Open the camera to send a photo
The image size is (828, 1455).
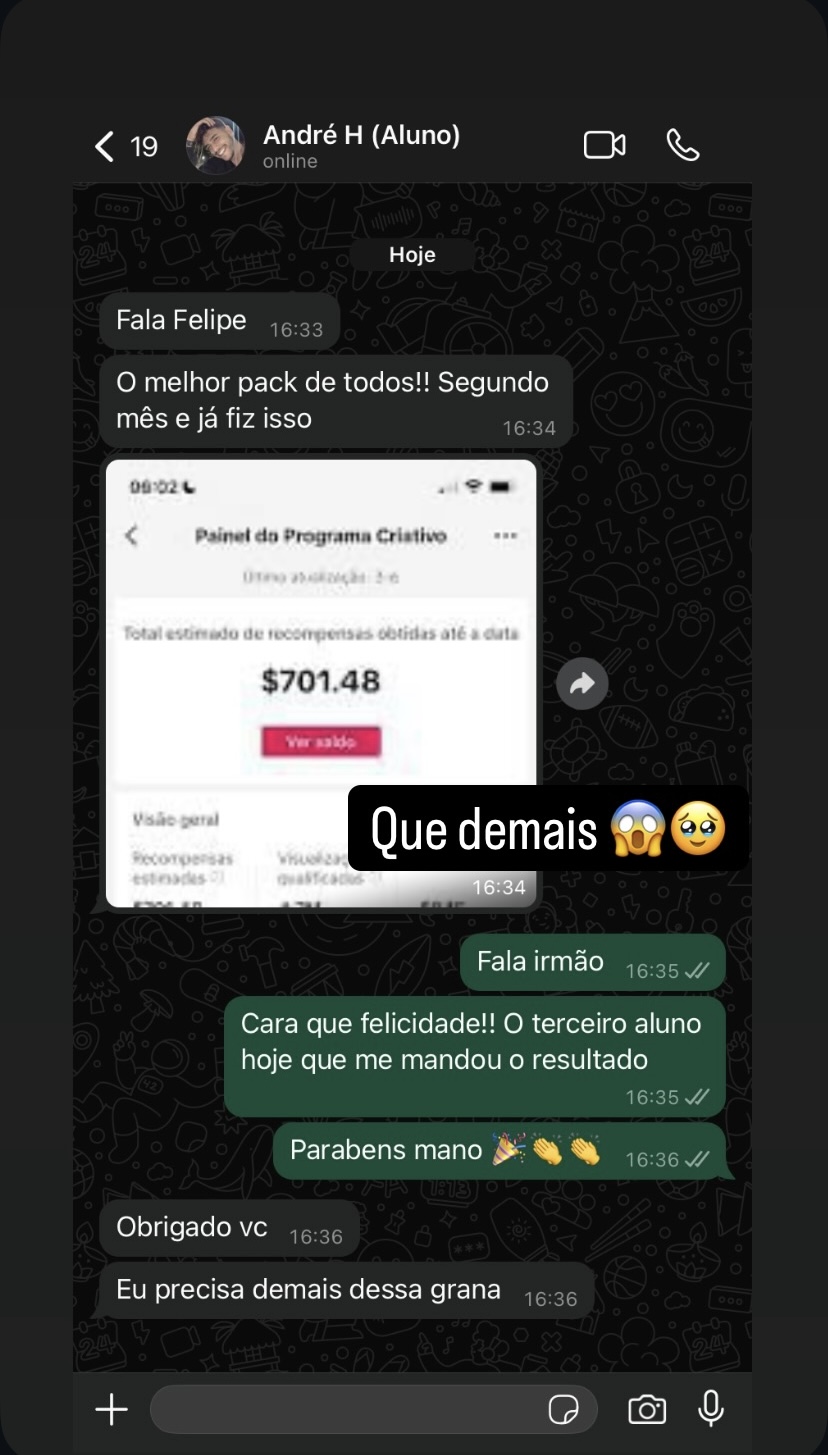[x=646, y=1409]
